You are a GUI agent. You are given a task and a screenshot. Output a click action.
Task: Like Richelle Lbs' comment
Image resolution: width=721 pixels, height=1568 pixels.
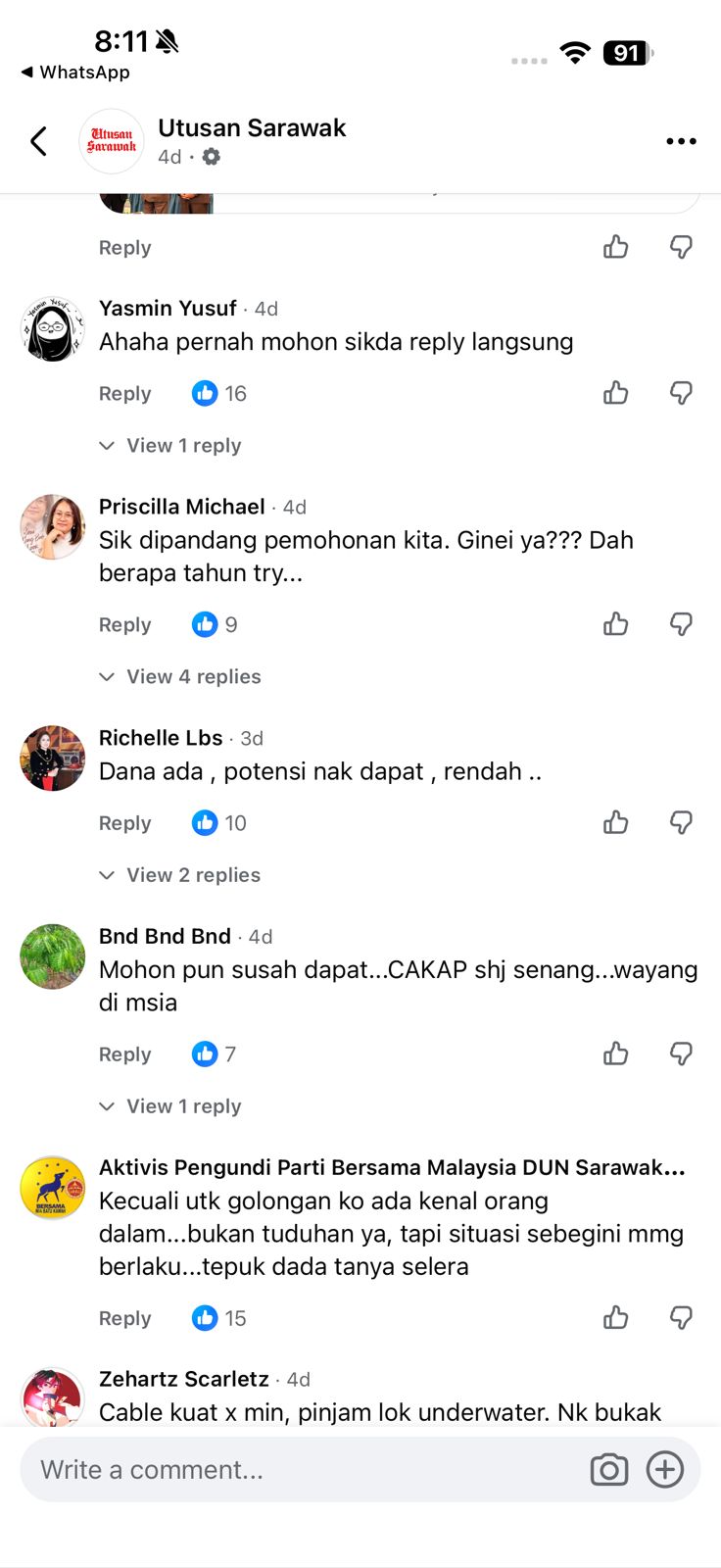(616, 823)
